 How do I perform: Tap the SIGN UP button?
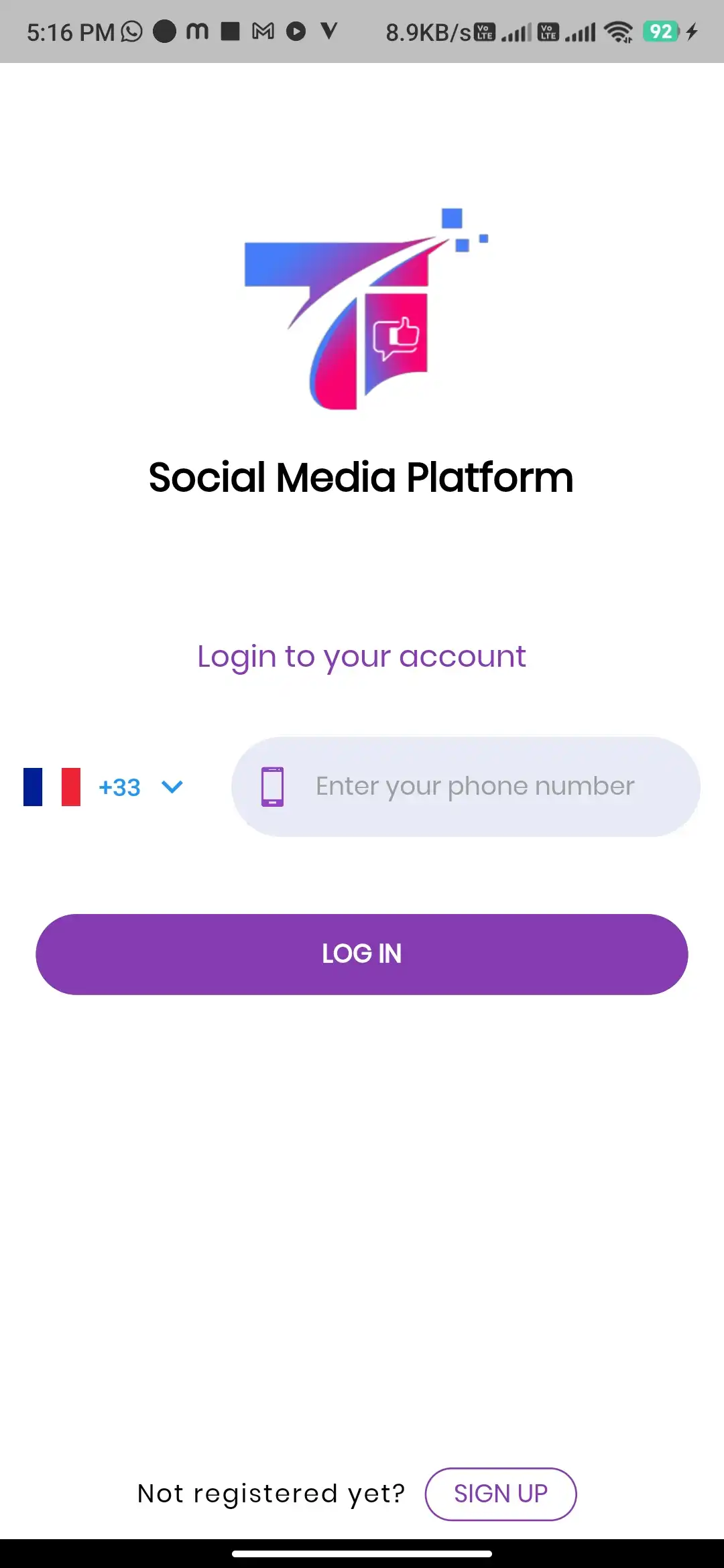click(x=500, y=1494)
